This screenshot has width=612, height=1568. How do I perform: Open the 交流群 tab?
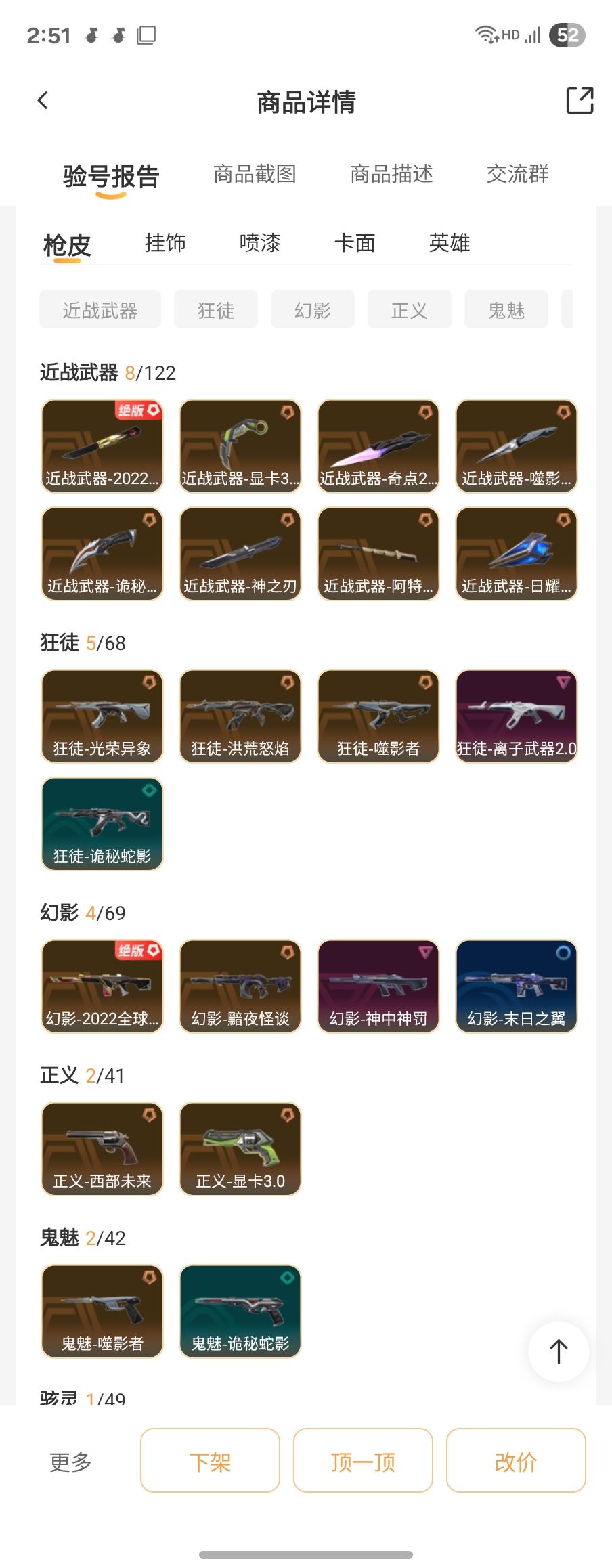click(x=517, y=174)
